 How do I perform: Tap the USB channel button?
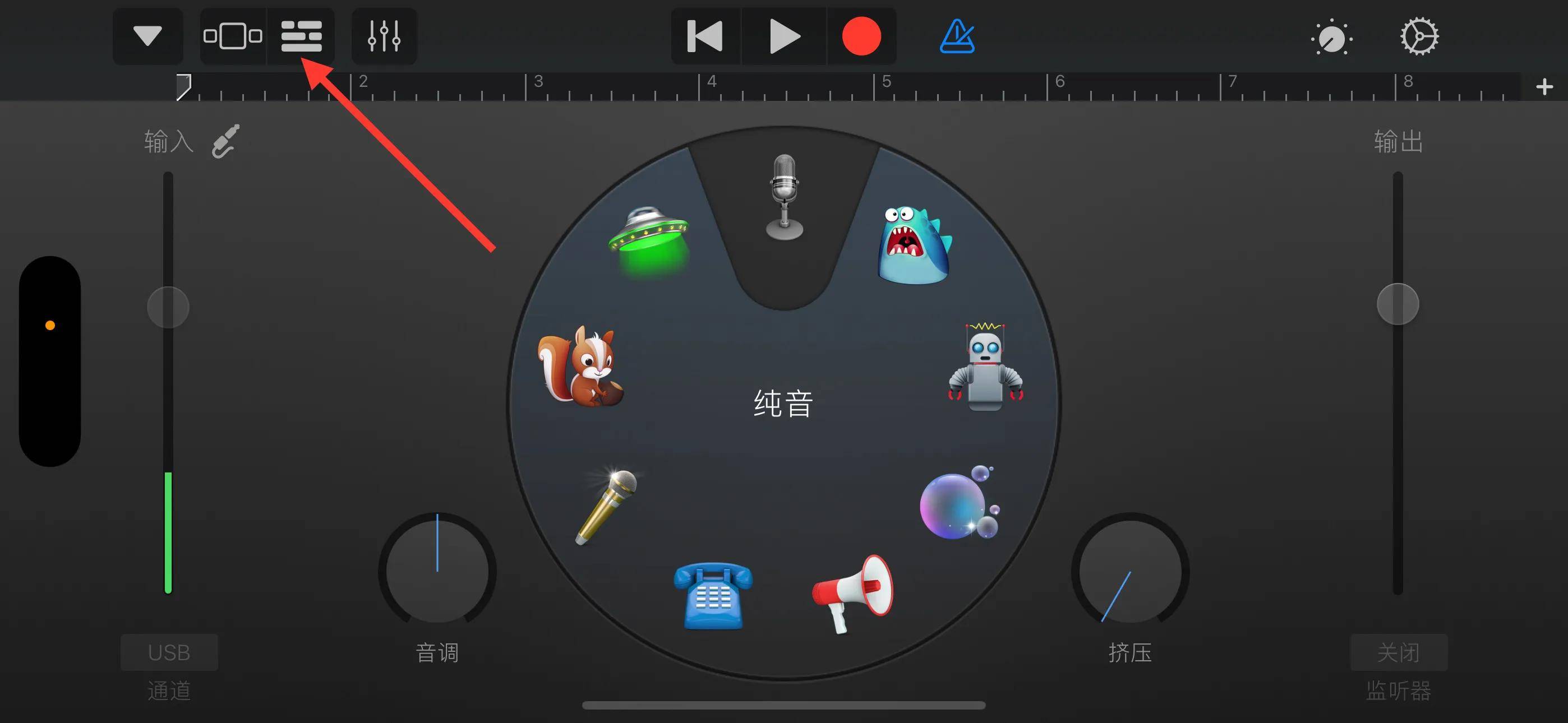tap(169, 652)
